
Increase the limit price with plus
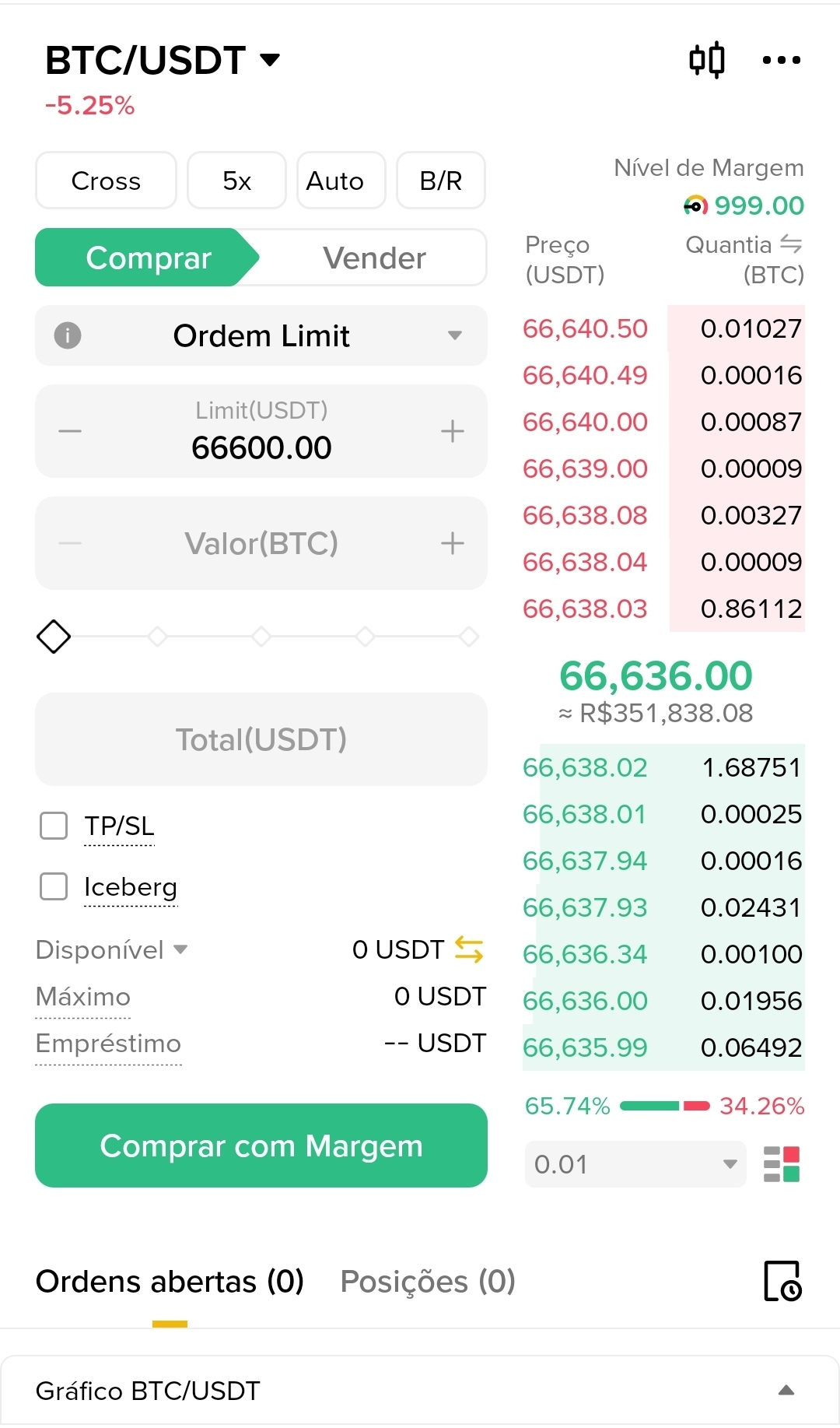pos(452,431)
